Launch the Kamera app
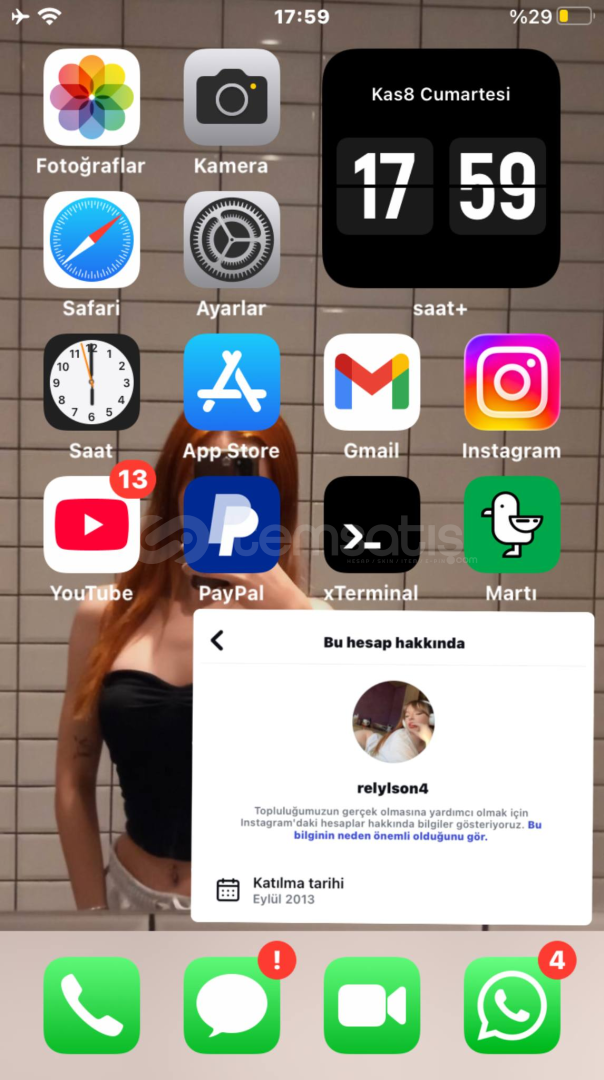Screen dimensions: 604x1080 tap(231, 98)
